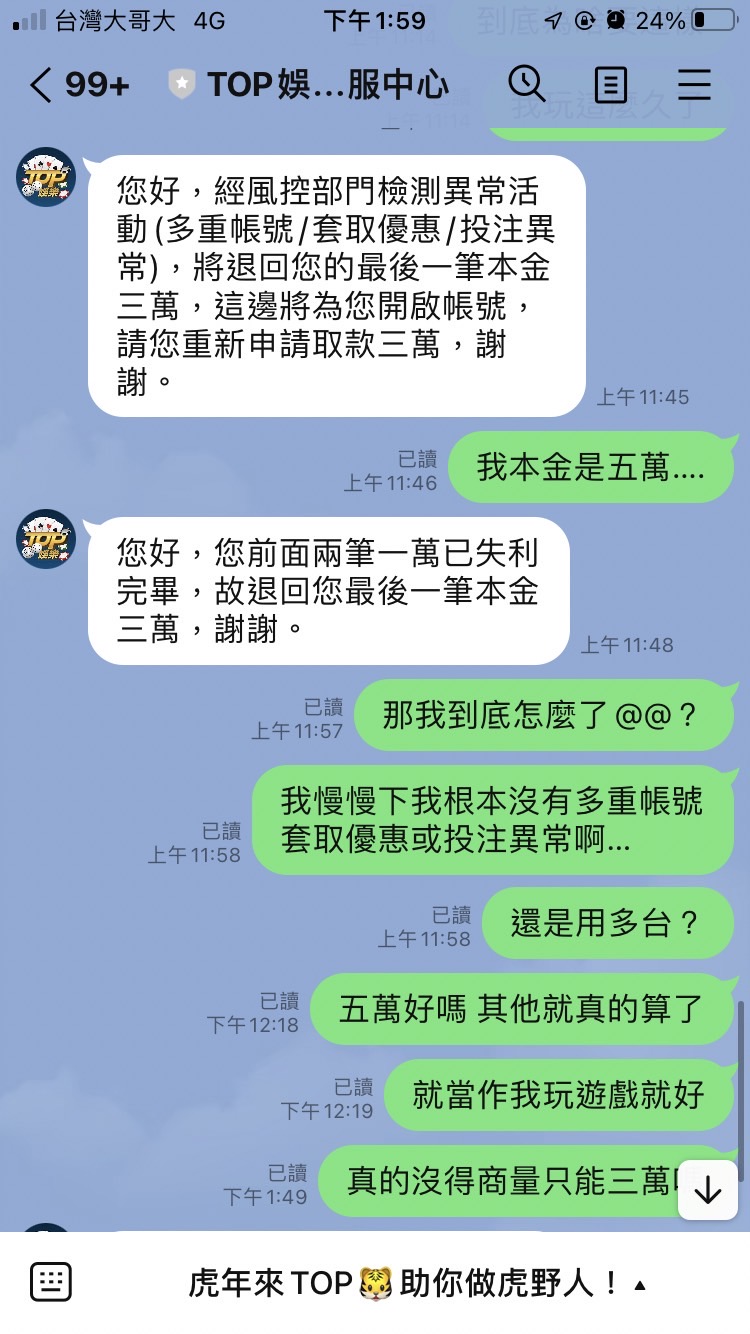Open TOP avatar beside the 11:48 message

point(46,540)
